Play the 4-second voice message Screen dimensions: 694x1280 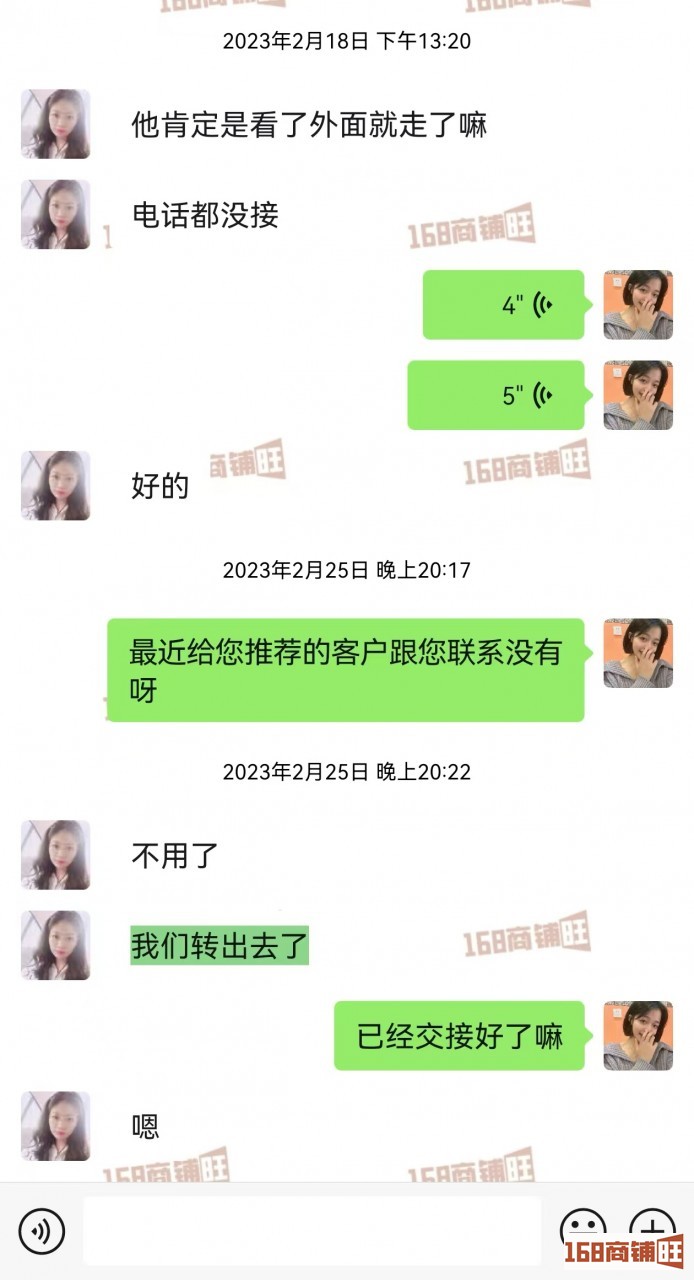(x=503, y=305)
